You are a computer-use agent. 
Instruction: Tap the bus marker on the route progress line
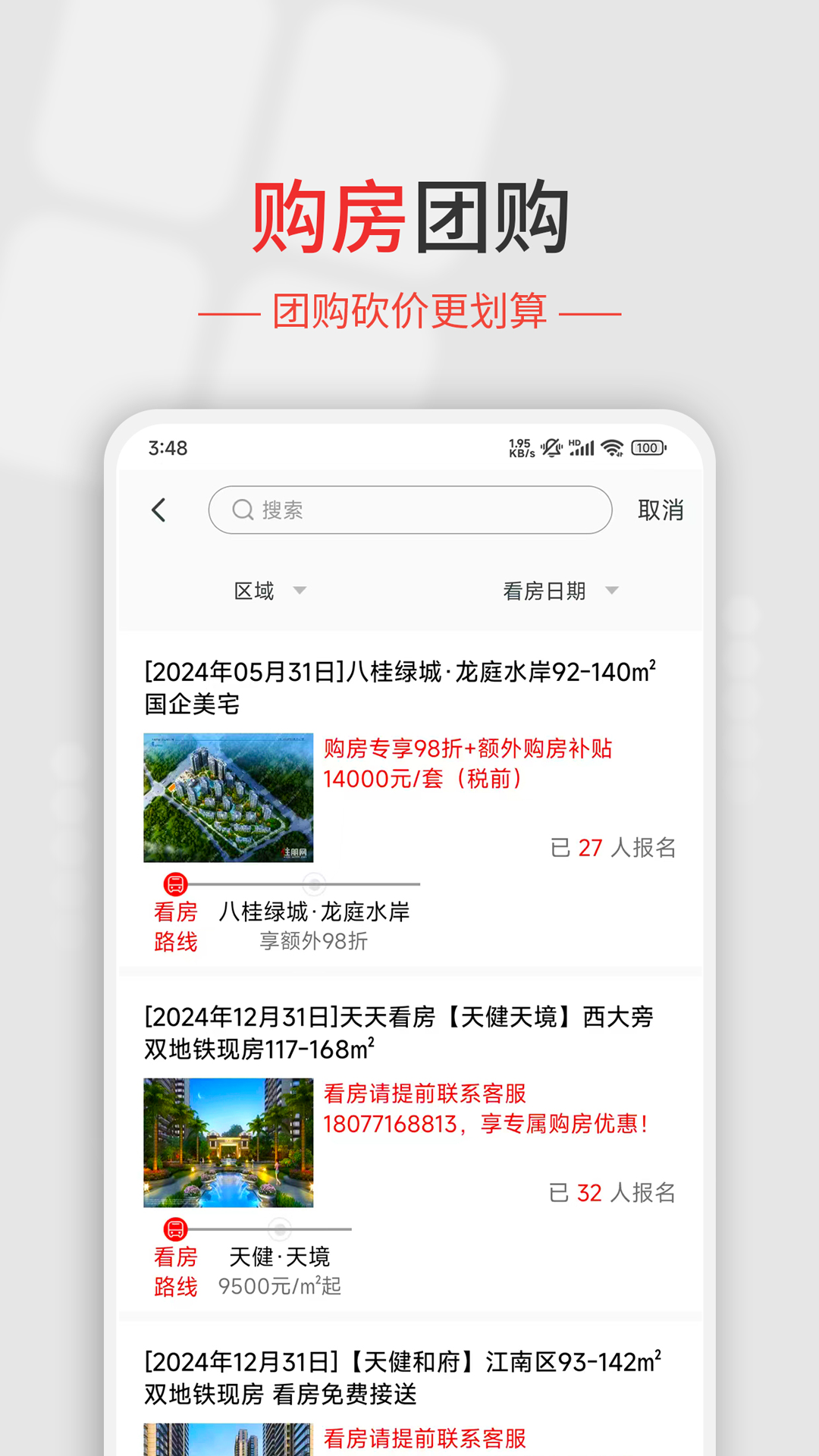(315, 883)
